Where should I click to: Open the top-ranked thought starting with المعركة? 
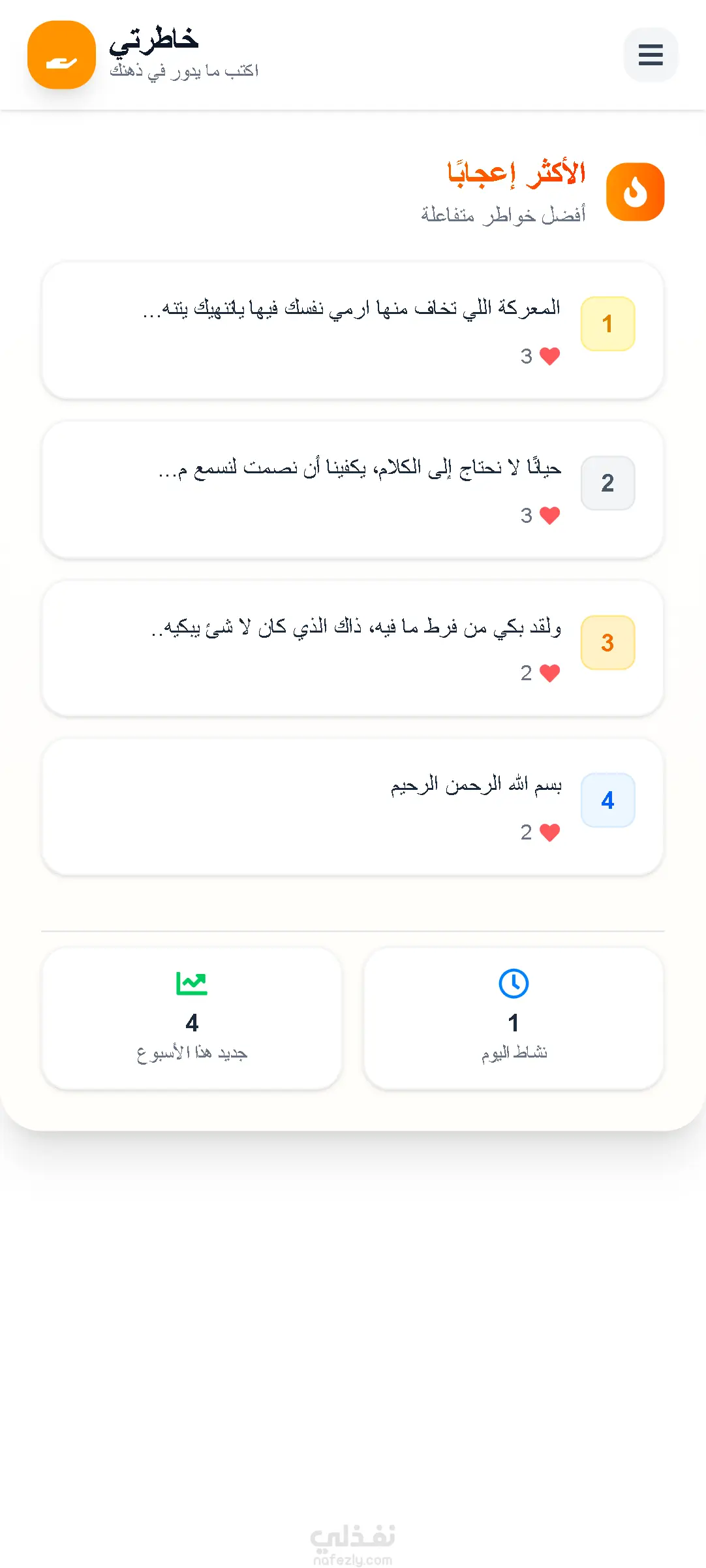coord(352,308)
